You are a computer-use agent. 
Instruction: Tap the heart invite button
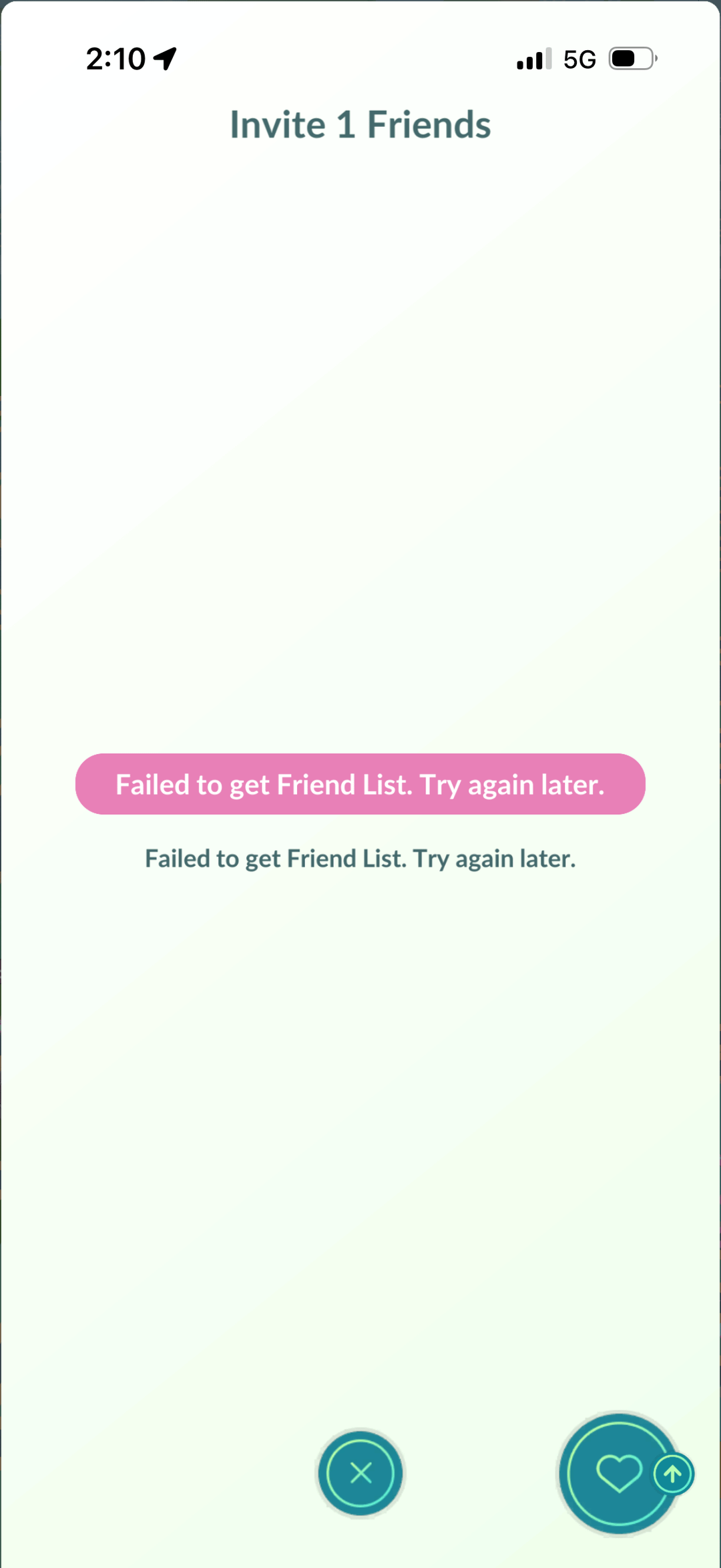click(x=618, y=1473)
